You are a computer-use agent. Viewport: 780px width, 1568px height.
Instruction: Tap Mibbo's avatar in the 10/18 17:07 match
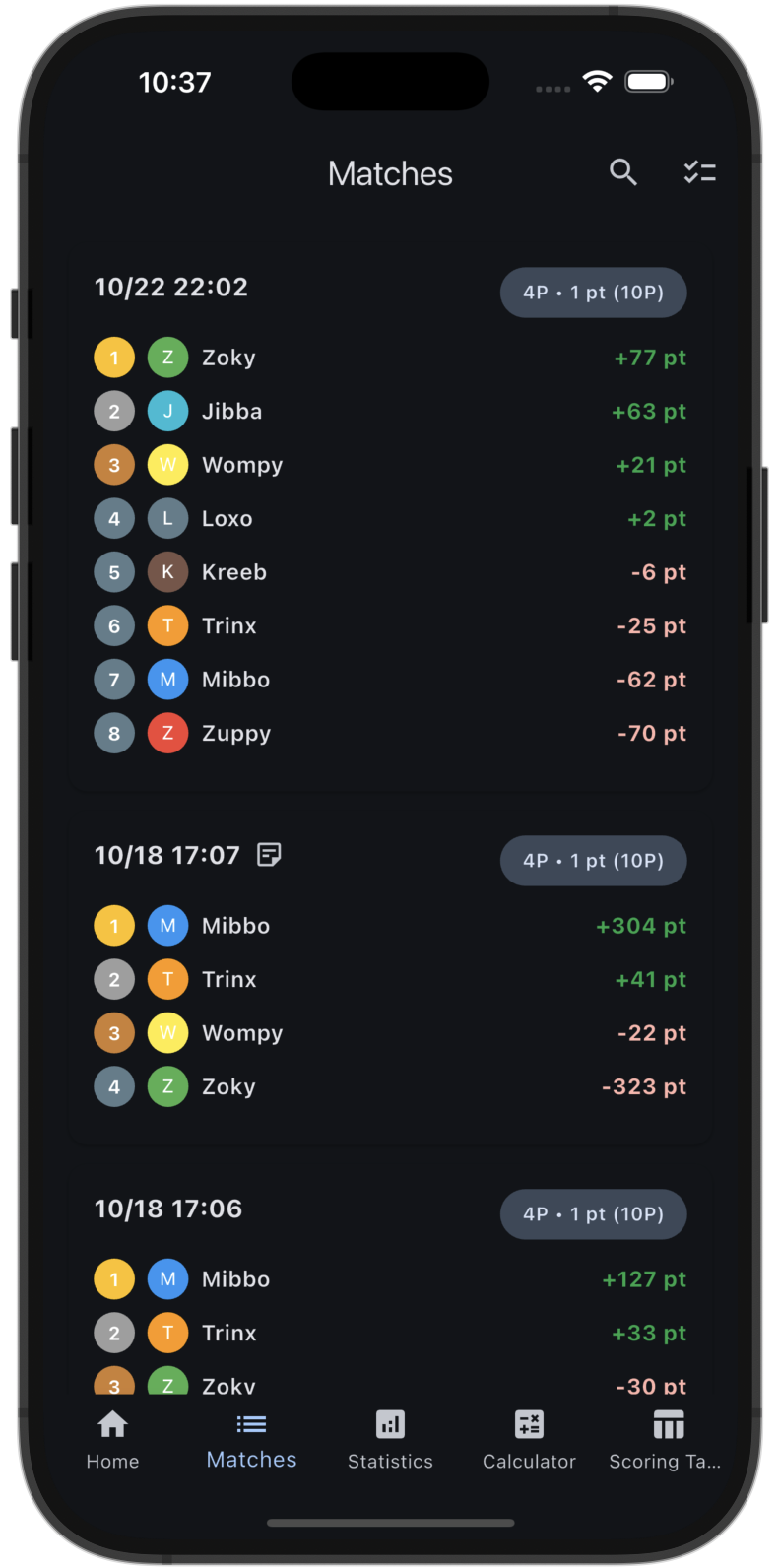[167, 925]
